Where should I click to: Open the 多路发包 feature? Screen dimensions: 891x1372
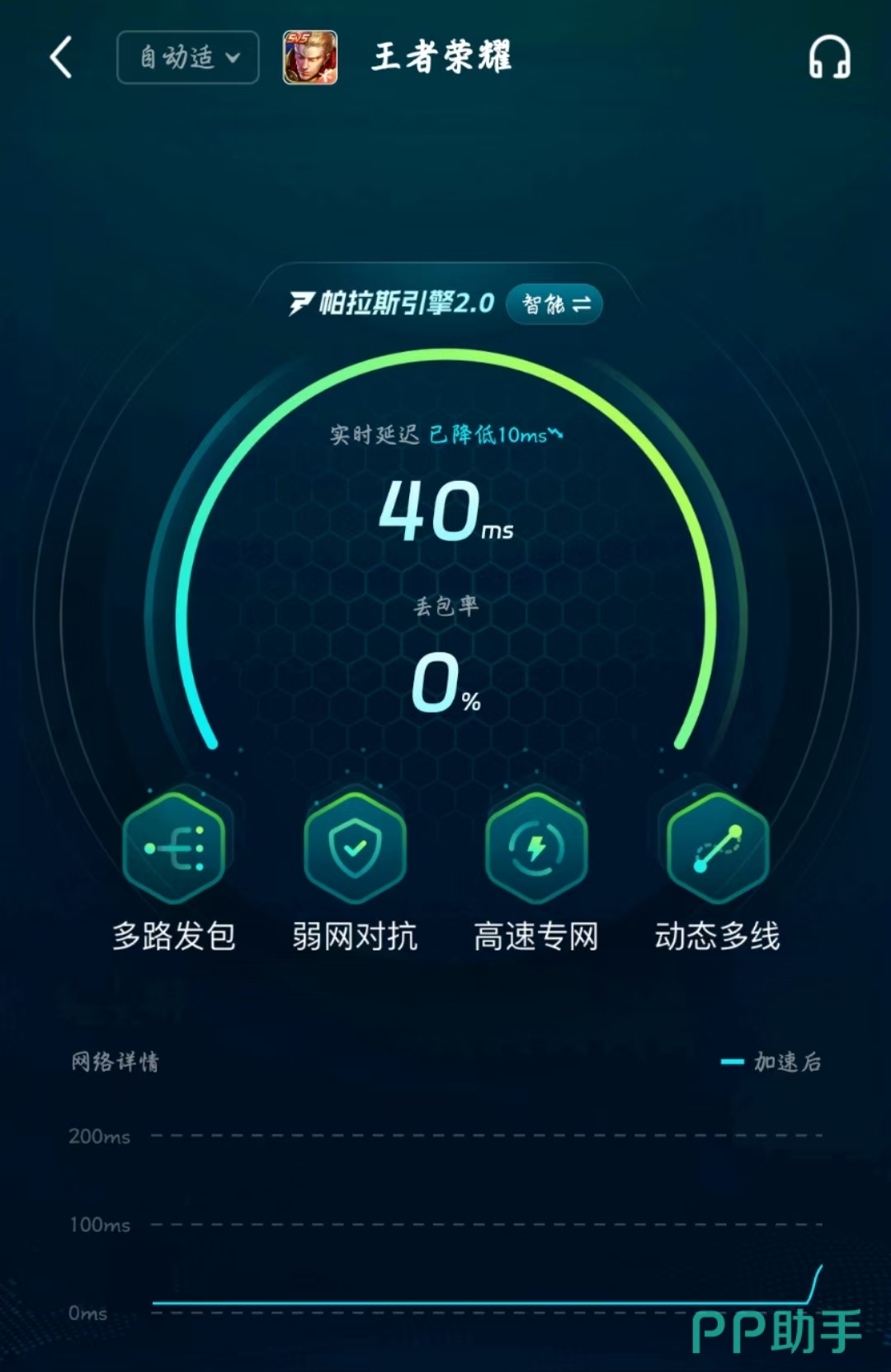(174, 848)
